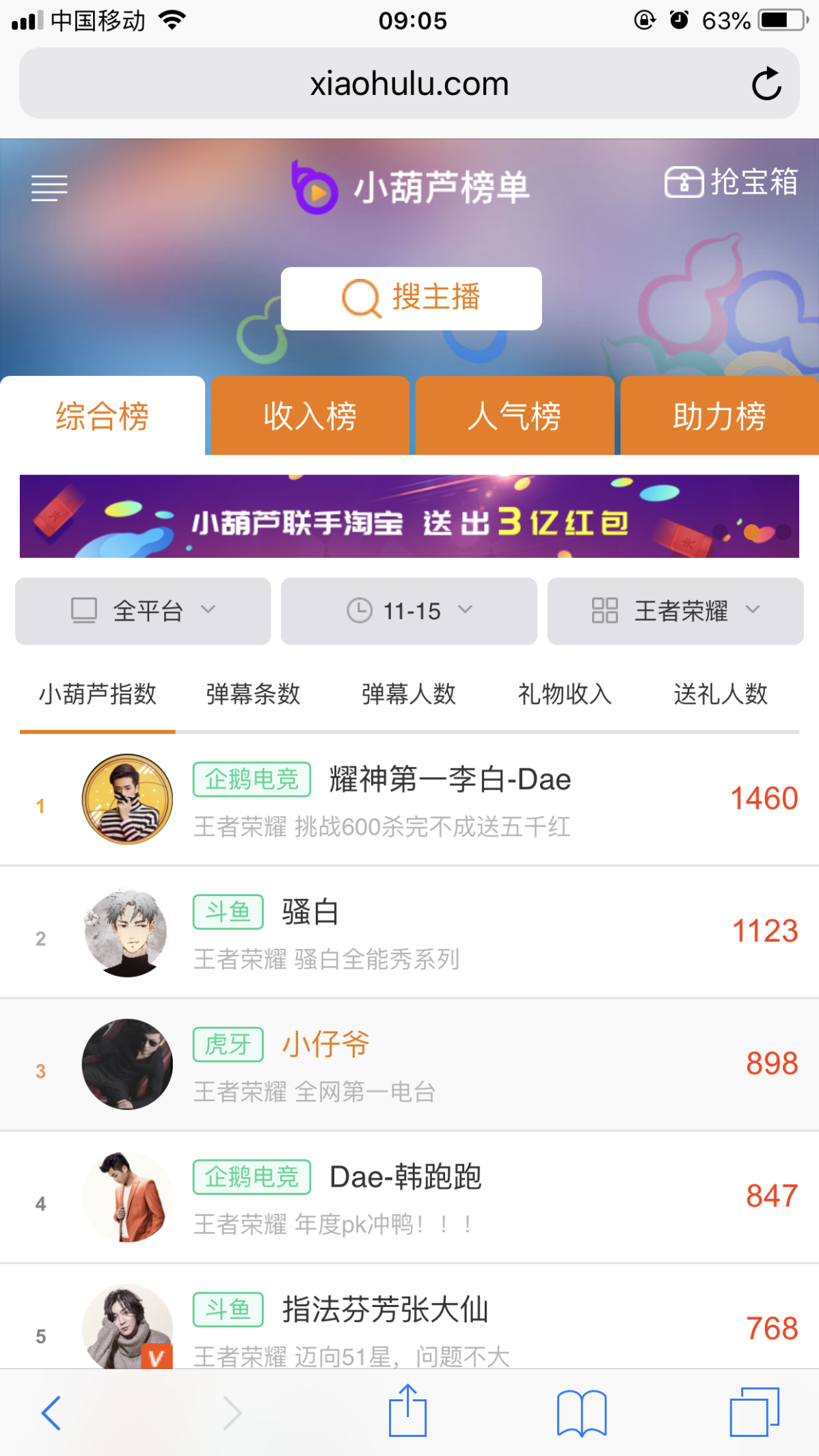The height and width of the screenshot is (1456, 819).
Task: Open the hamburger navigation menu
Action: (48, 188)
